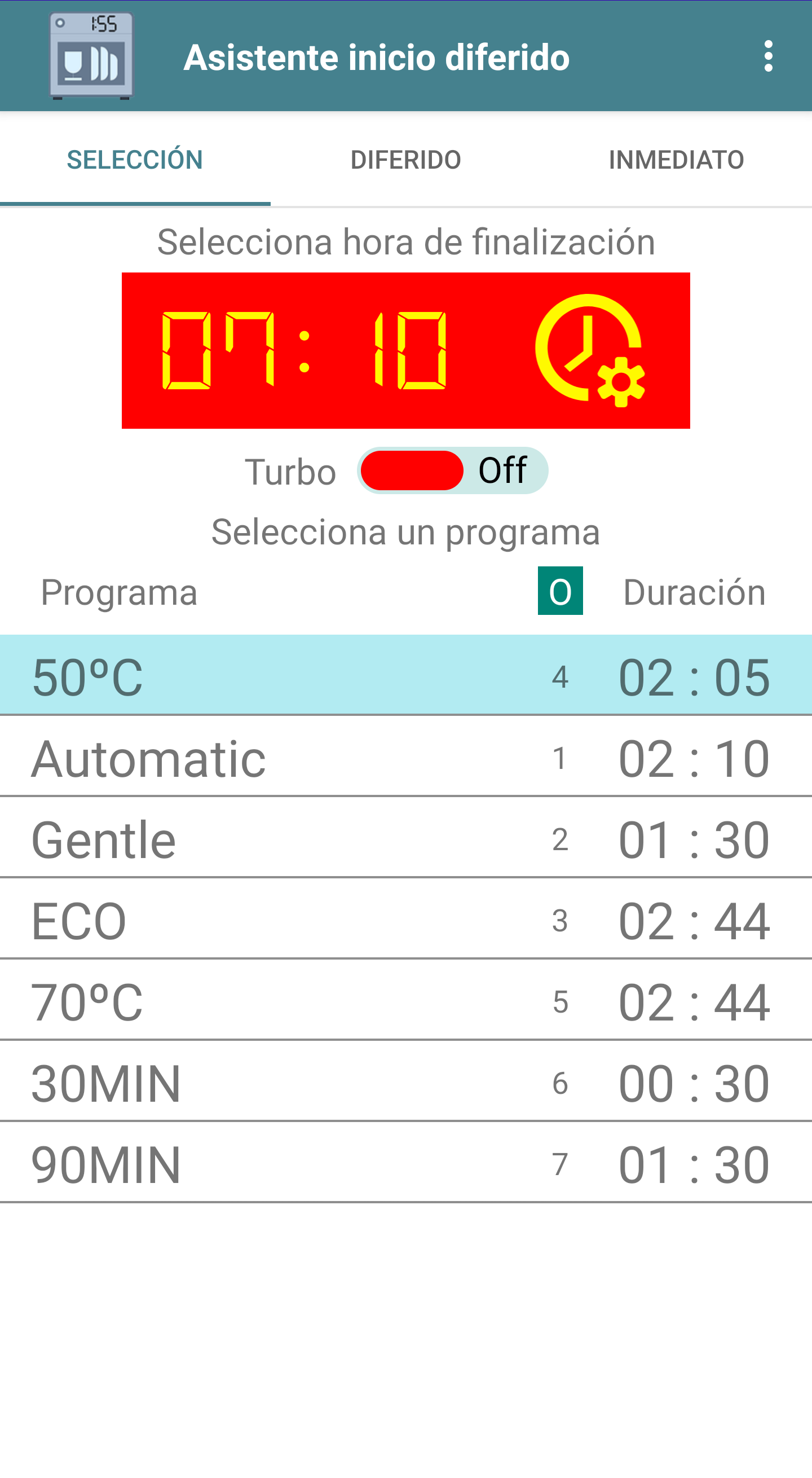Open the overflow menu
The image size is (812, 1478).
point(768,56)
